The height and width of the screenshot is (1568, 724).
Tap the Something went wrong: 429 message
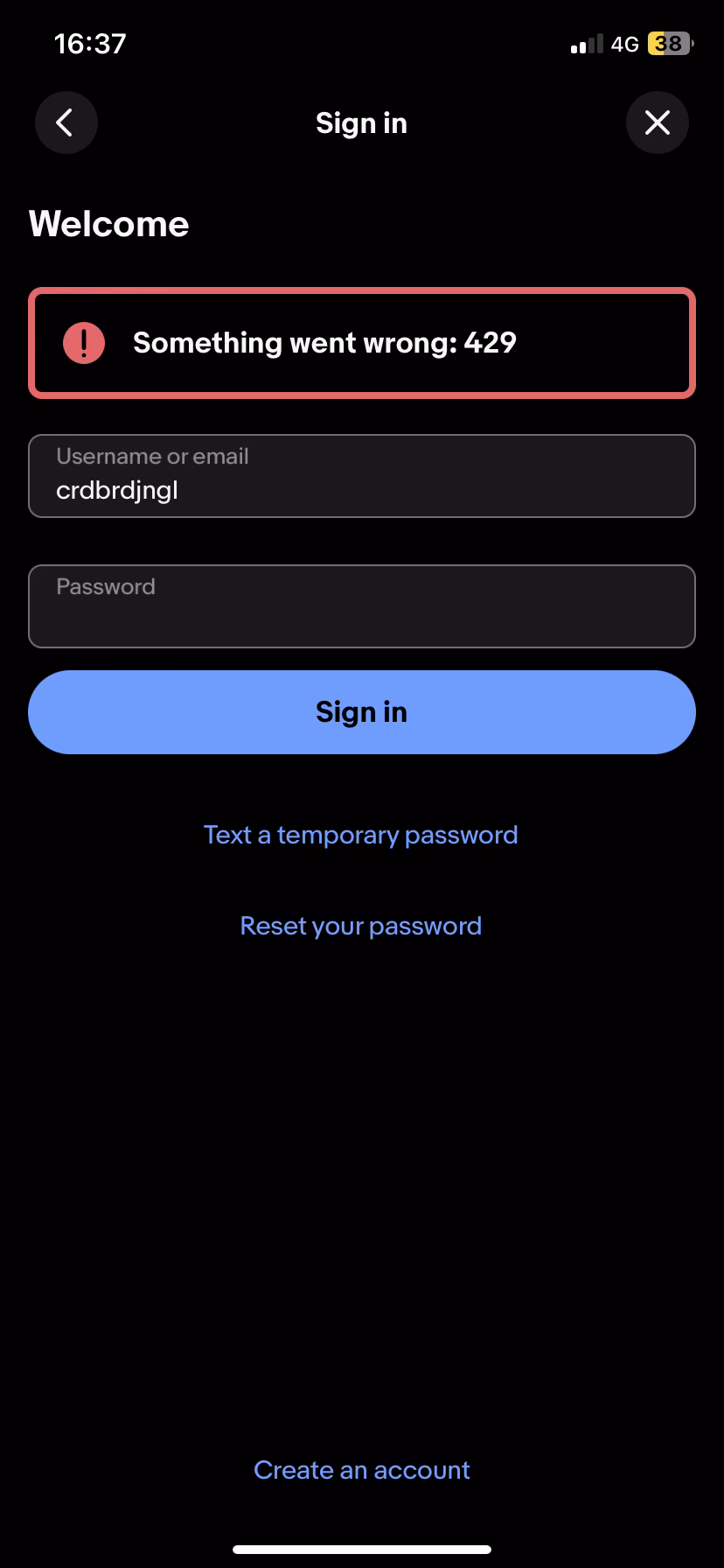[324, 343]
